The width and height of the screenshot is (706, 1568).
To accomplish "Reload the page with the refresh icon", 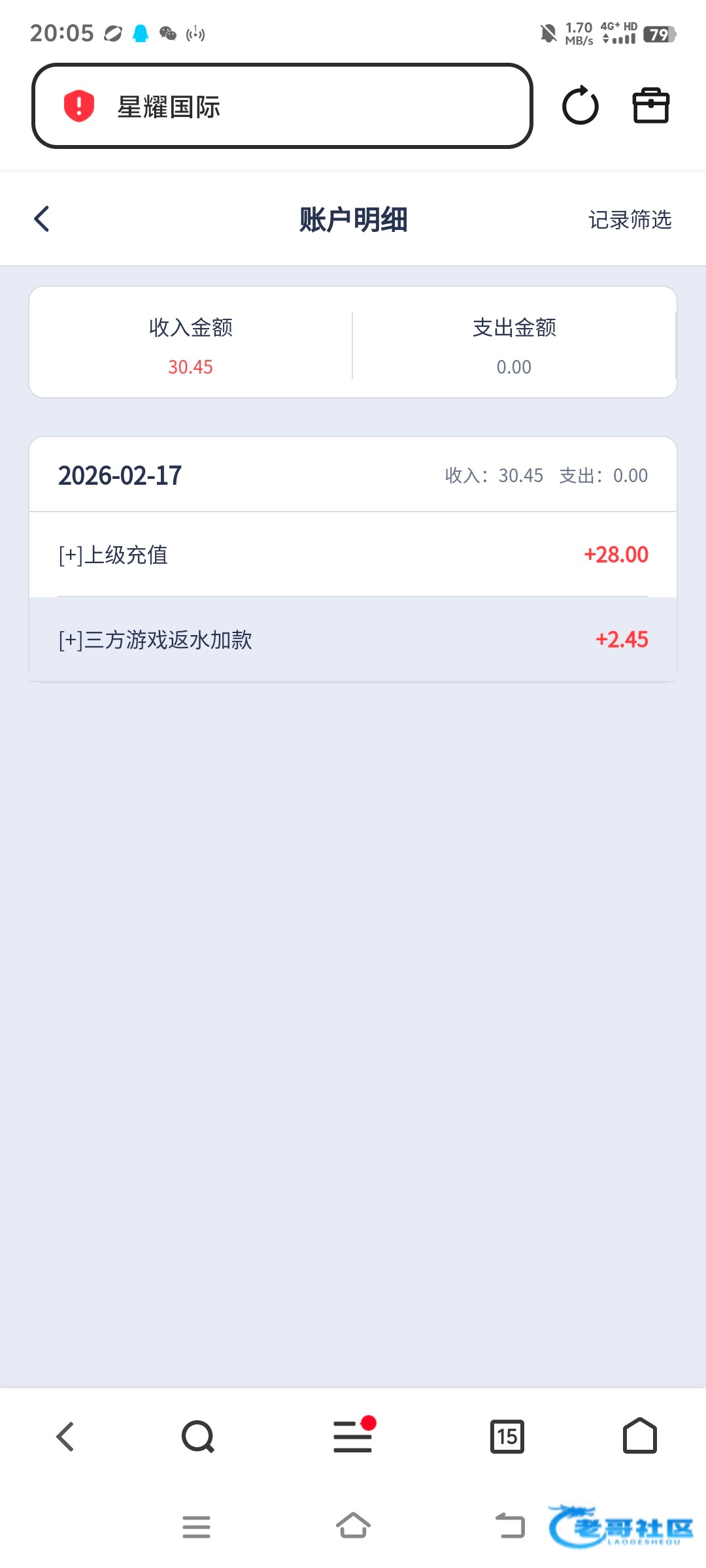I will click(580, 106).
